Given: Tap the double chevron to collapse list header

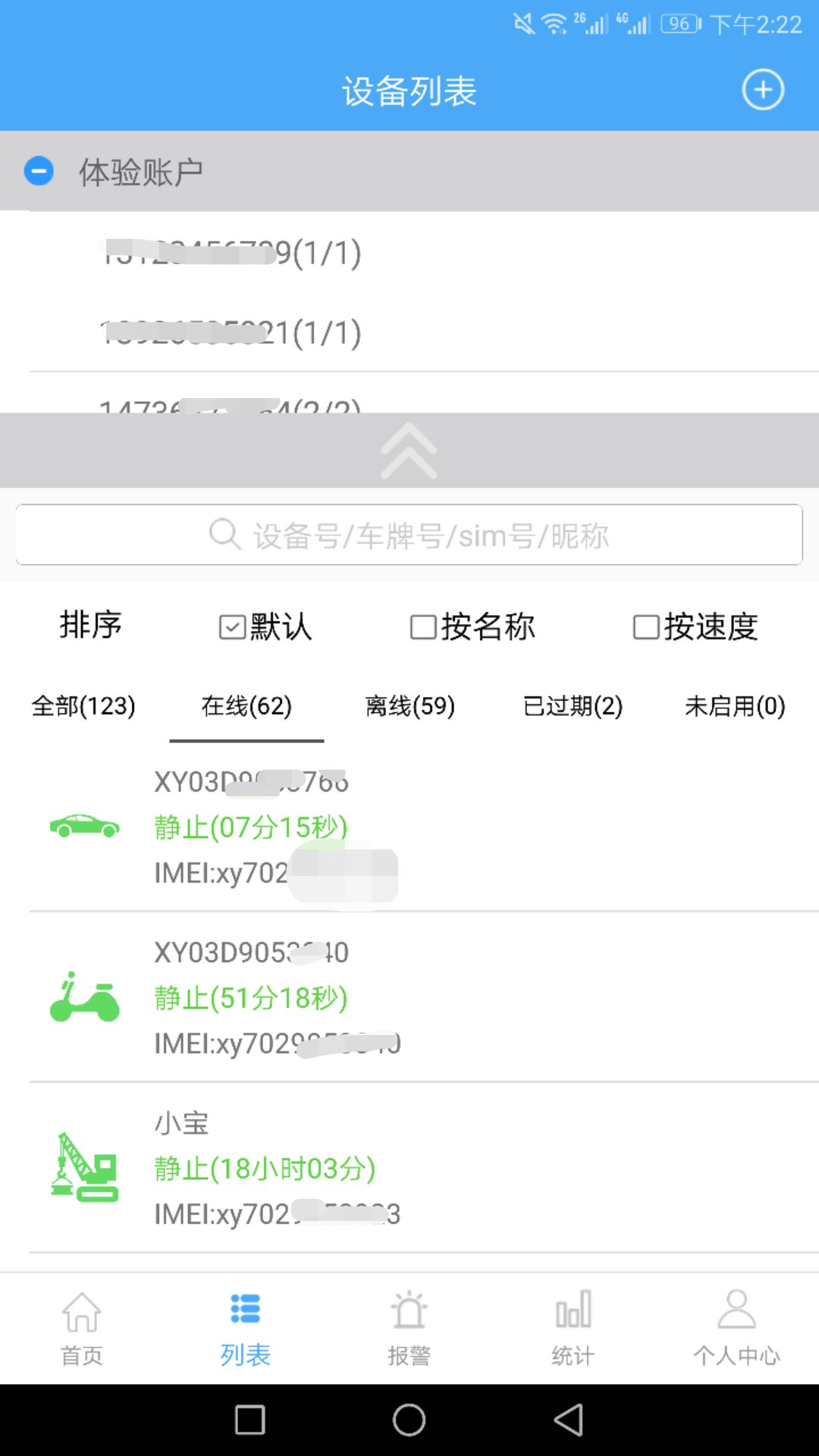Looking at the screenshot, I should point(409,450).
